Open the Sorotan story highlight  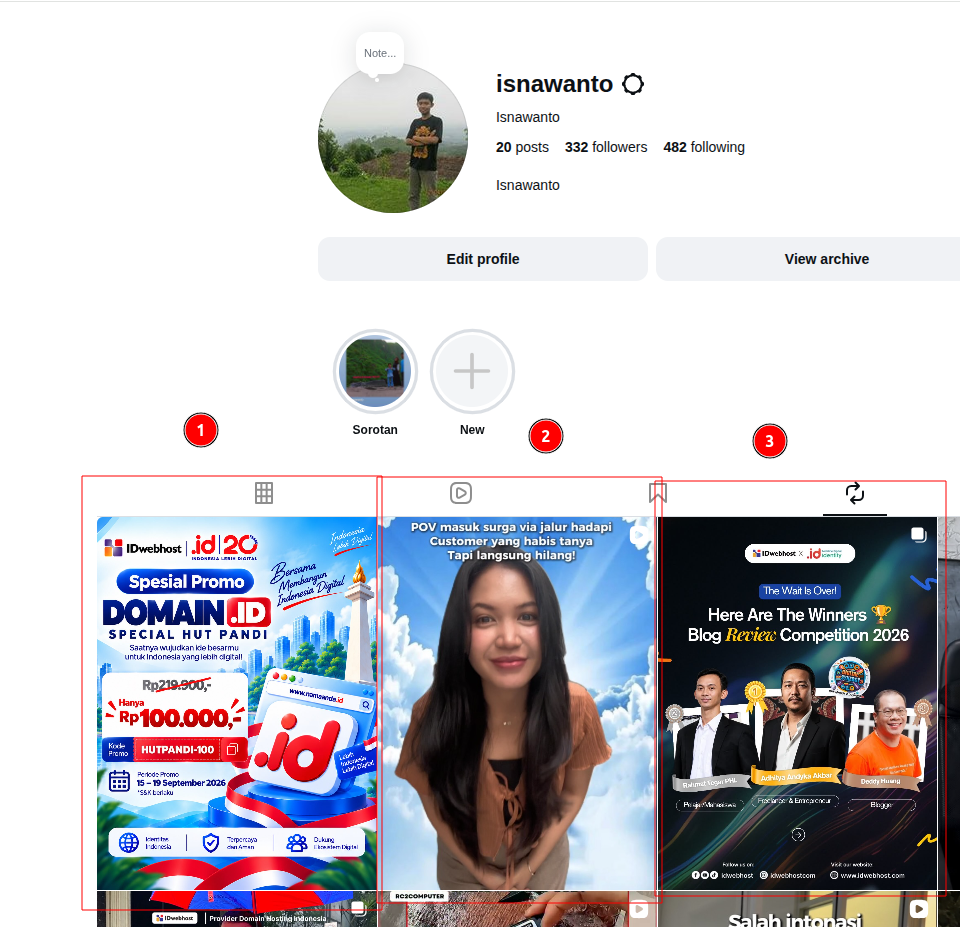click(x=375, y=371)
